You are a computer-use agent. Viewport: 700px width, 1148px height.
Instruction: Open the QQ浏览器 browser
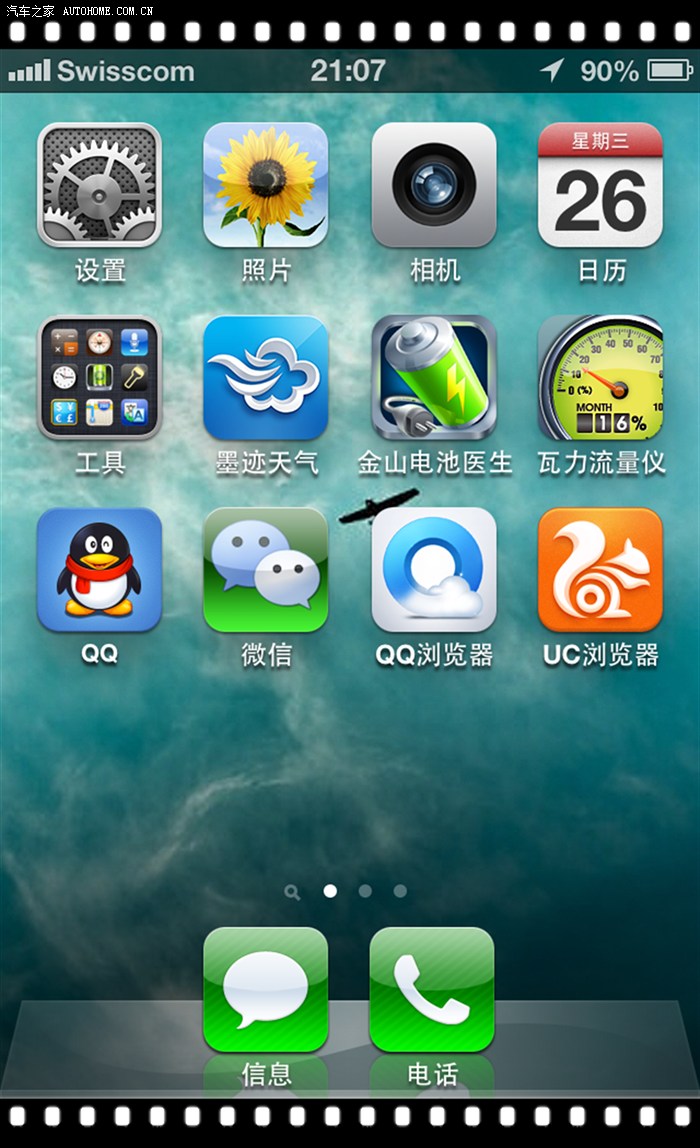433,570
